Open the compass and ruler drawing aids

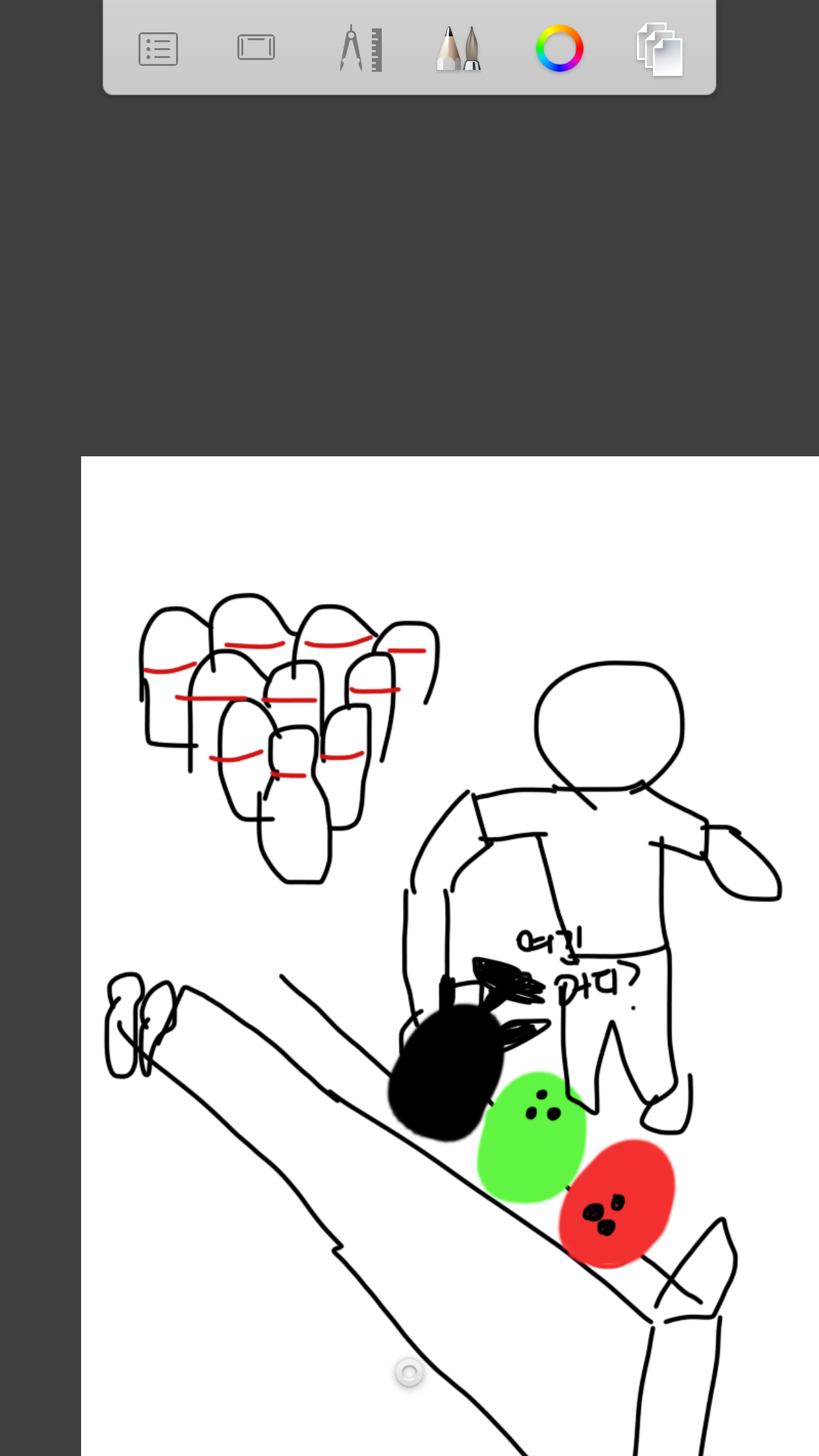360,49
